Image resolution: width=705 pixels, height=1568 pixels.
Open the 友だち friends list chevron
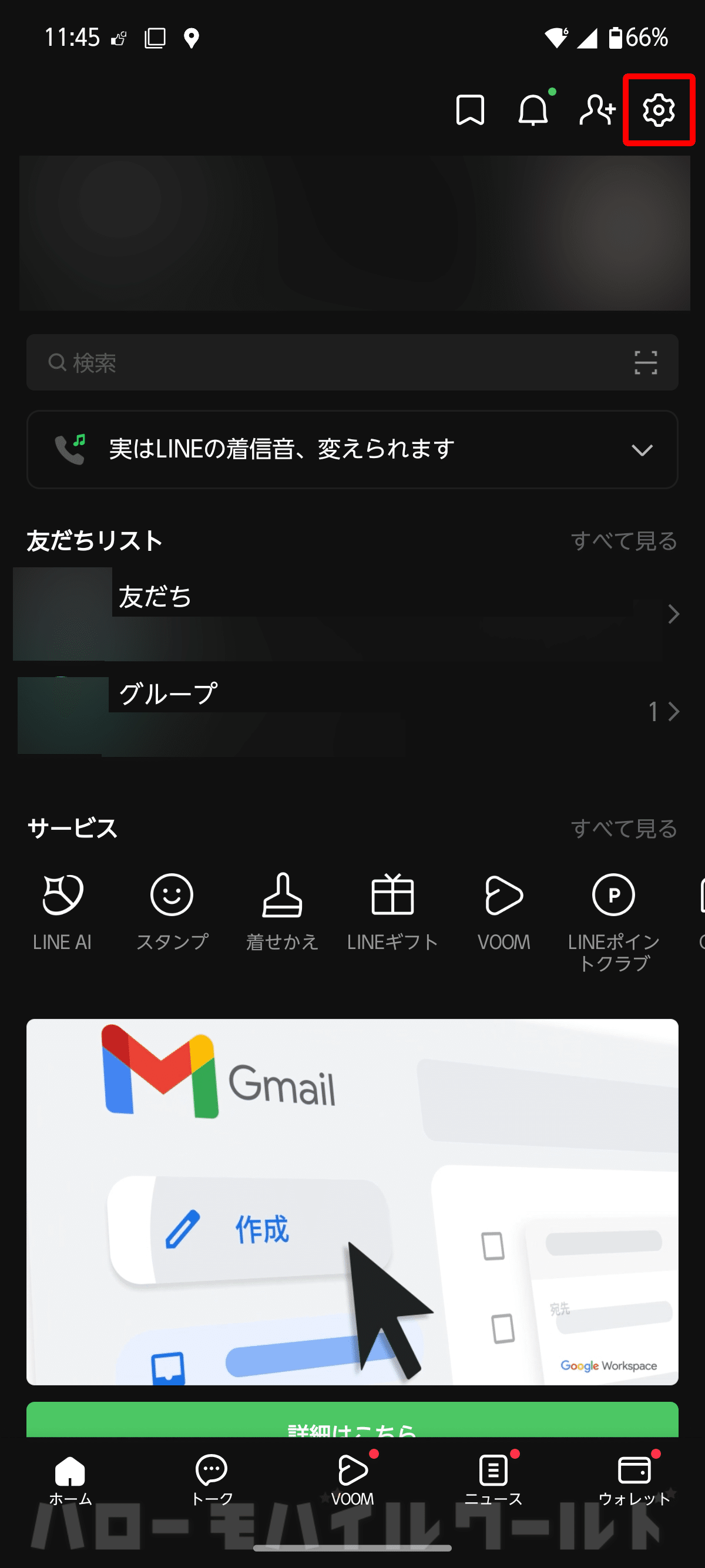coord(673,614)
